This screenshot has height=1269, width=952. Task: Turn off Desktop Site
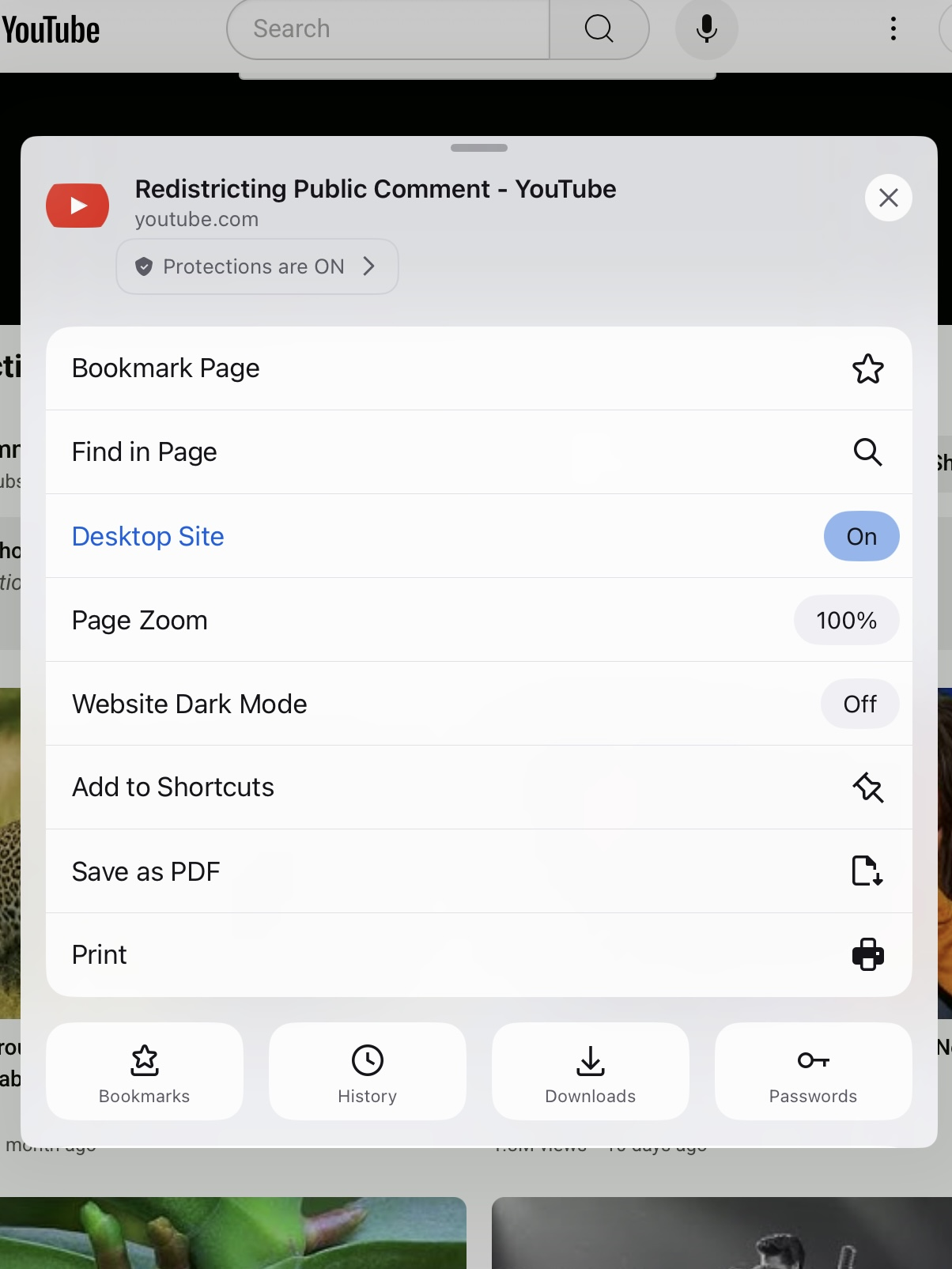(860, 536)
